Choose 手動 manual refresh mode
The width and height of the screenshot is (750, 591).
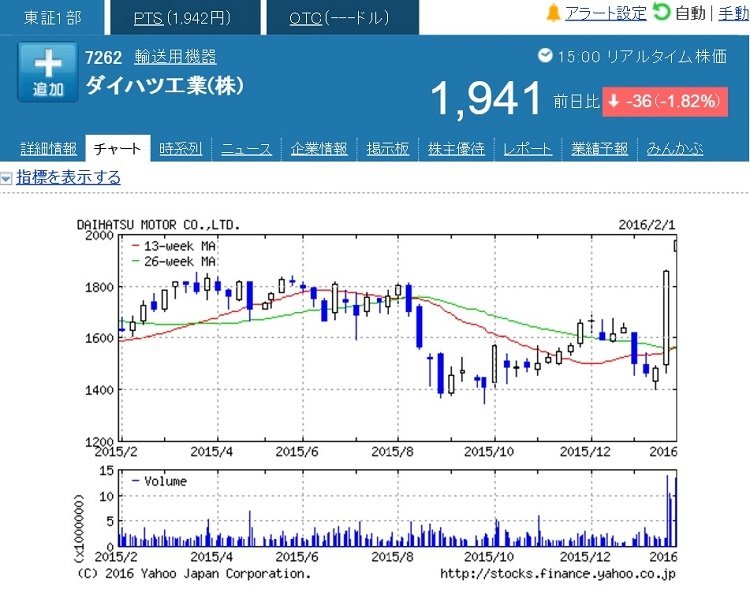point(733,13)
